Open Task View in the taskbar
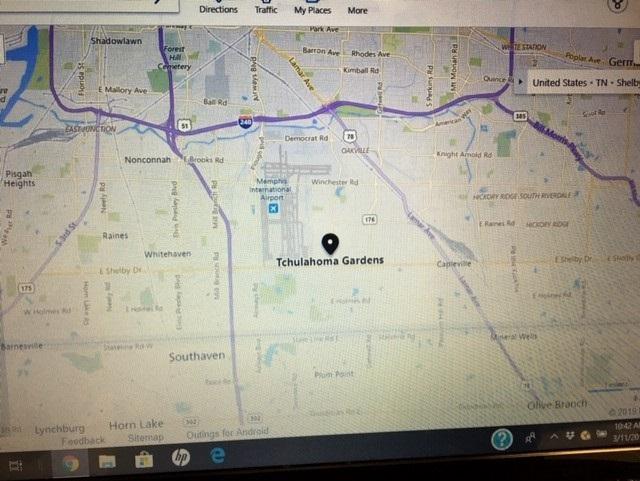Viewport: 640px width, 481px height. tap(16, 465)
